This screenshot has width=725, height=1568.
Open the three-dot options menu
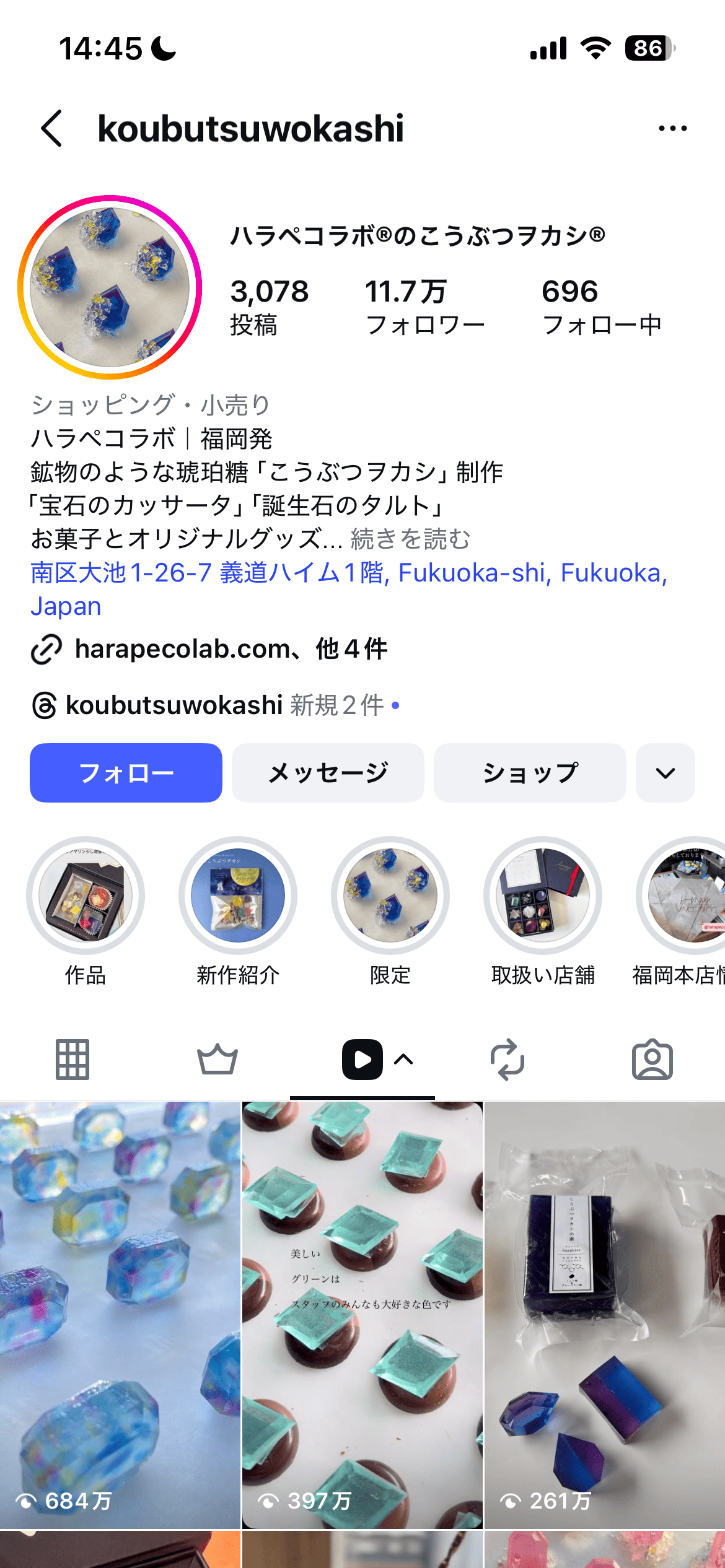point(671,128)
